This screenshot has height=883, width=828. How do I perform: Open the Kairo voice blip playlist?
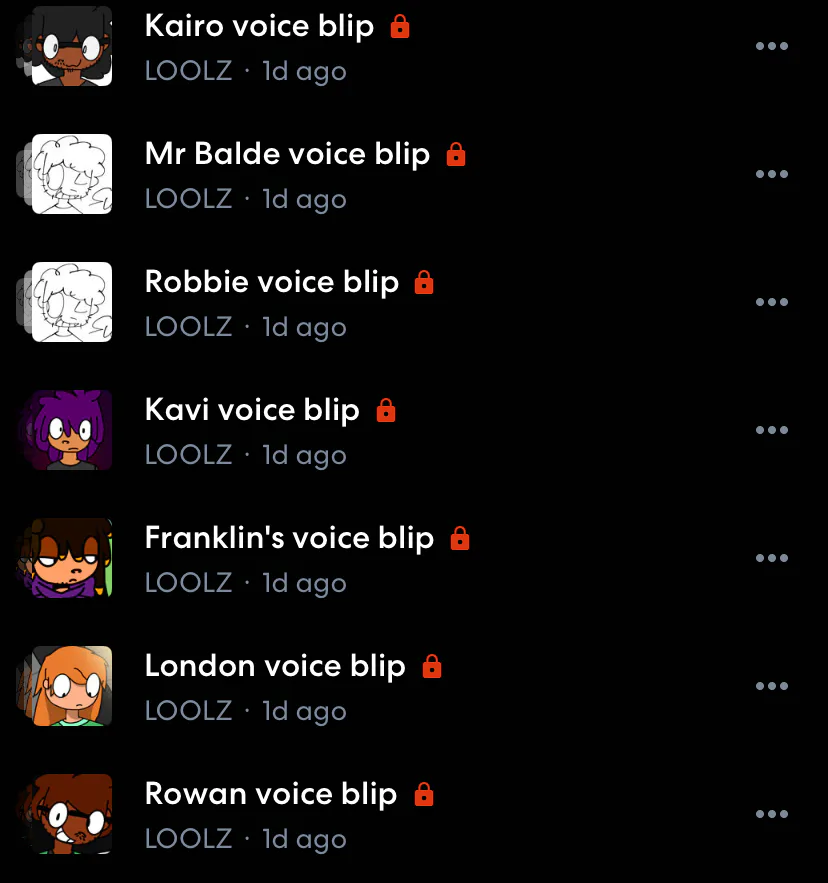coord(259,27)
